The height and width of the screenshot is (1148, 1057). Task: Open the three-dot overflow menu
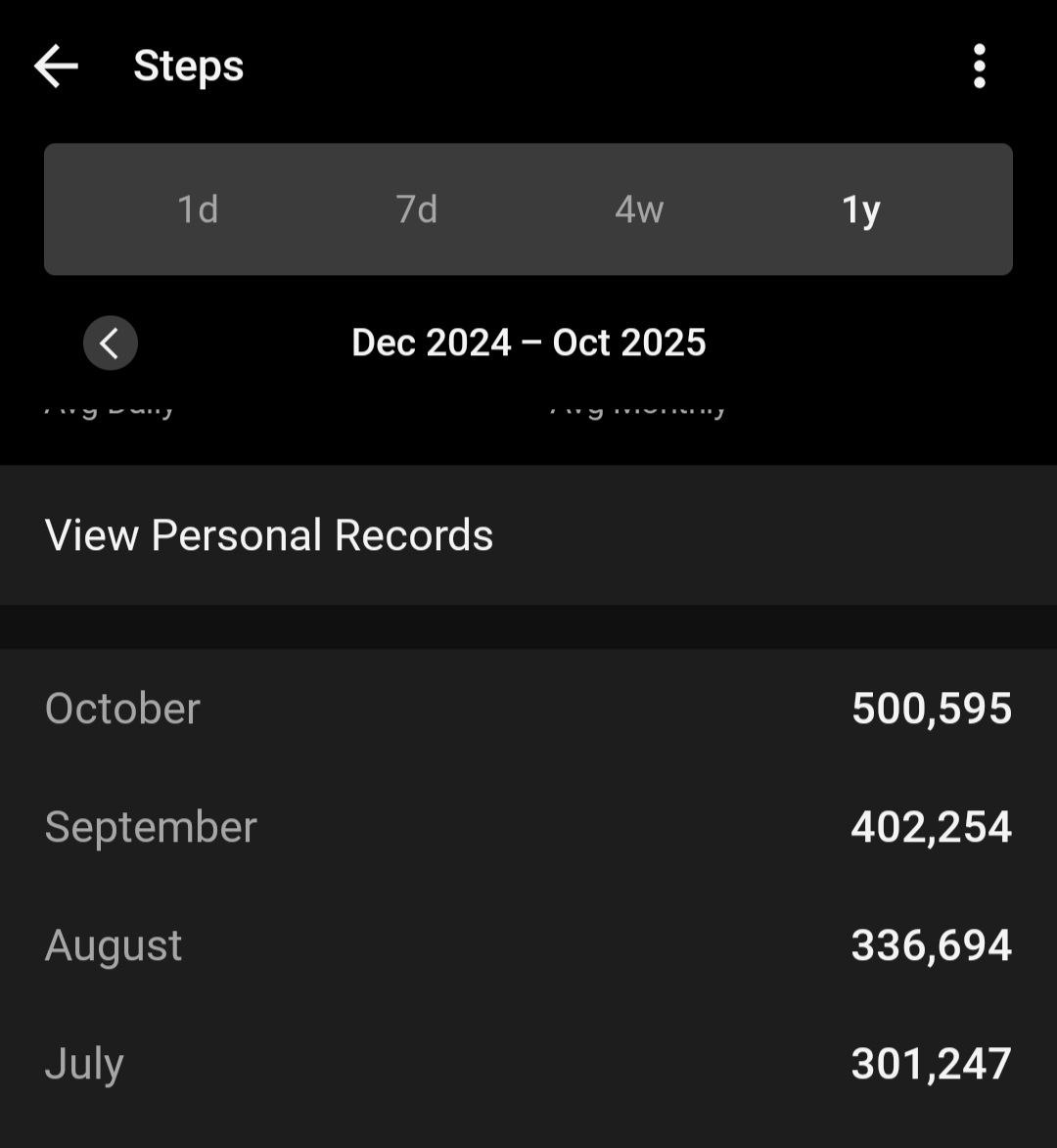click(979, 67)
